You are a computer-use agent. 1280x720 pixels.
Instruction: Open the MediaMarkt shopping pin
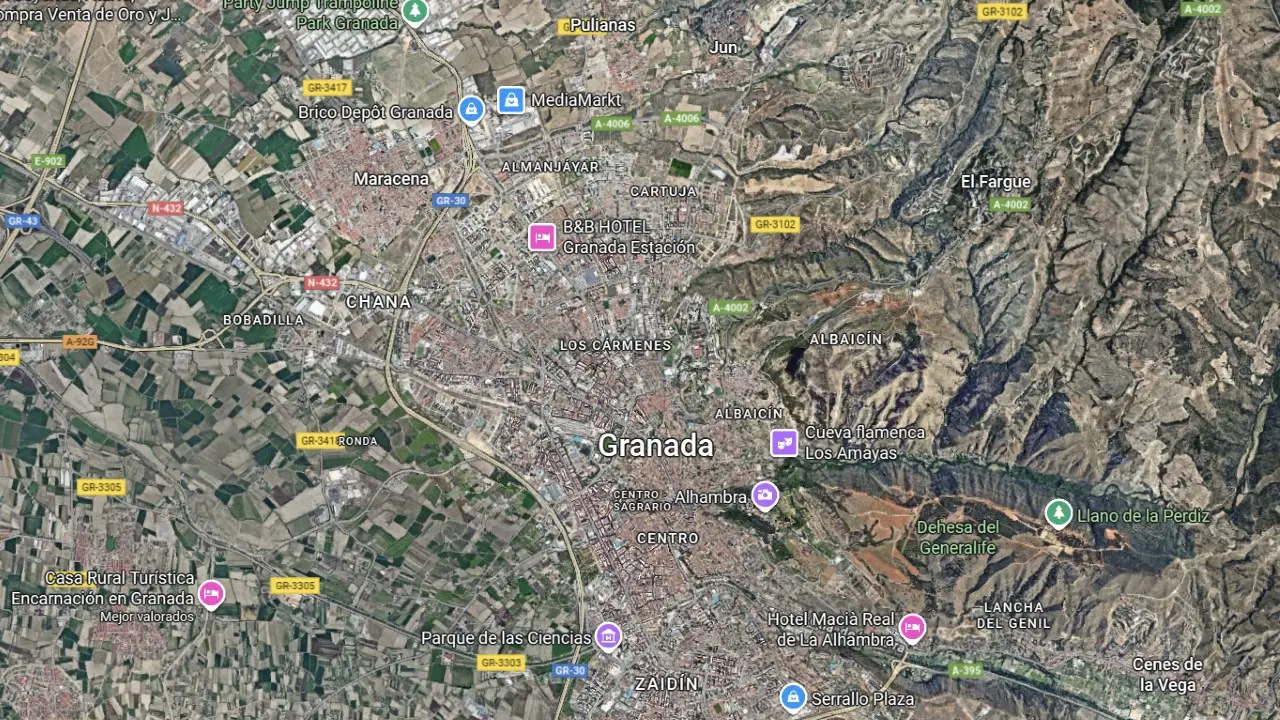tap(511, 100)
